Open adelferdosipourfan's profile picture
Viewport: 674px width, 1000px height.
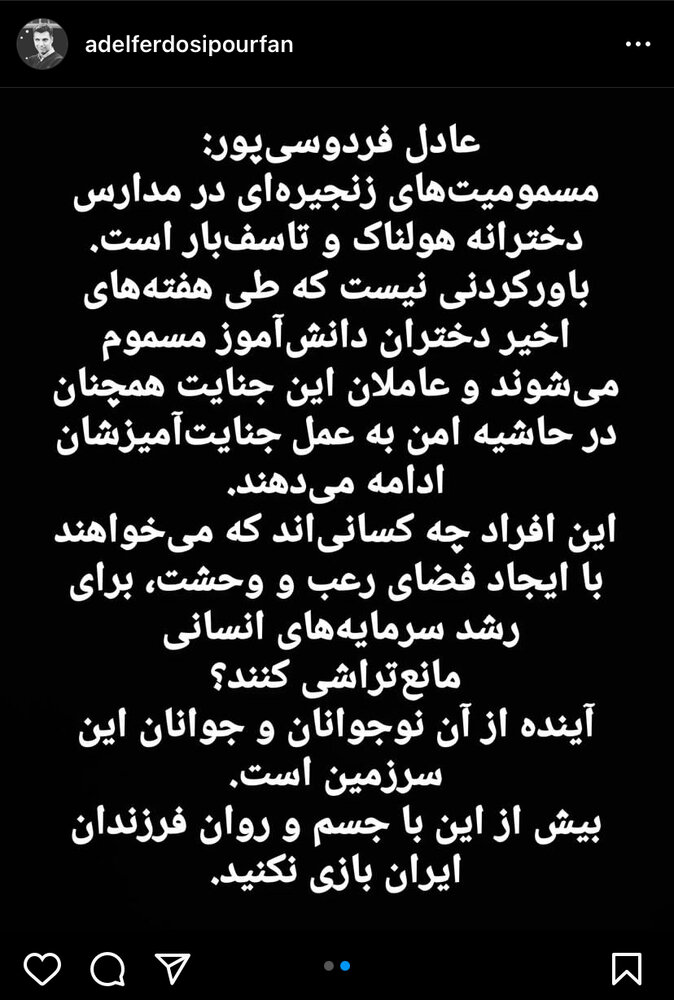point(43,45)
